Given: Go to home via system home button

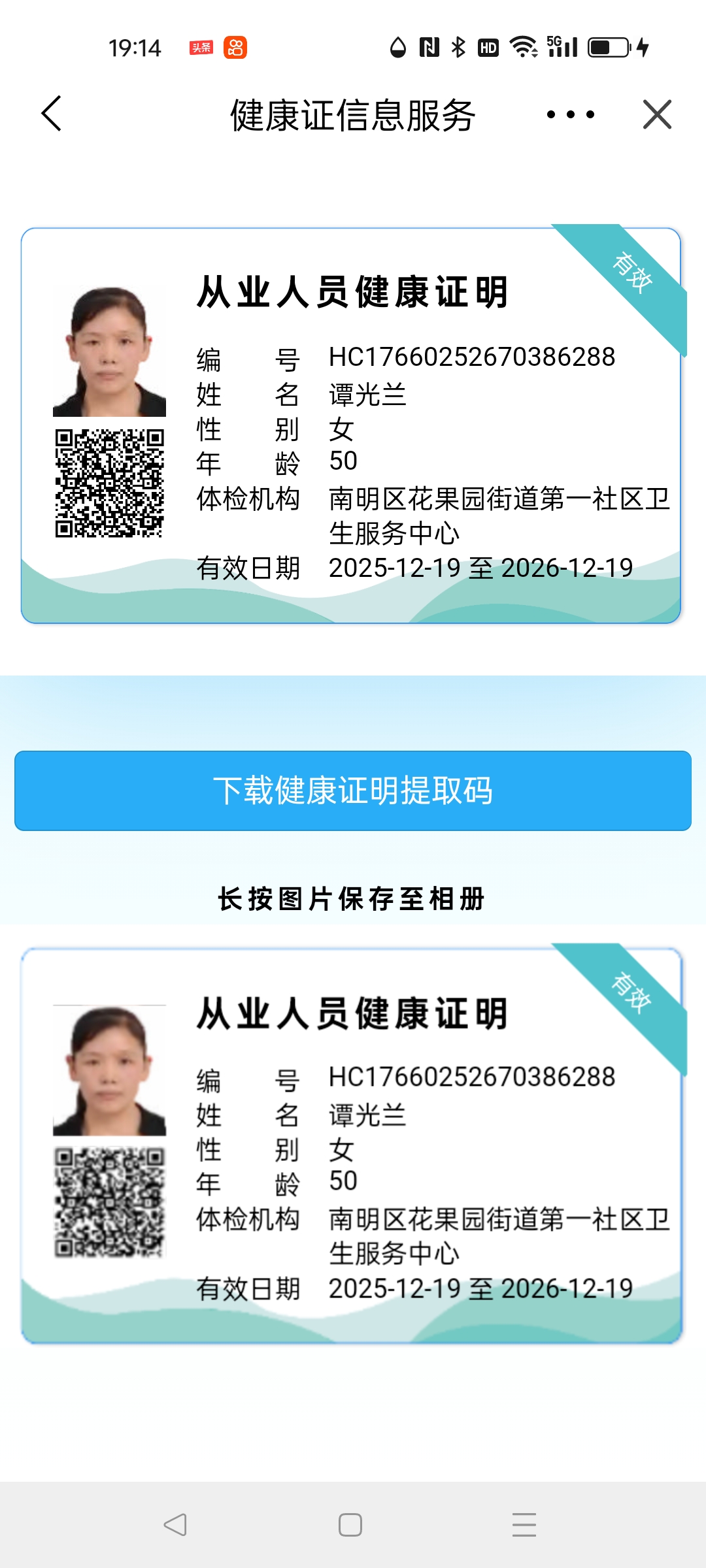Looking at the screenshot, I should point(350,1525).
